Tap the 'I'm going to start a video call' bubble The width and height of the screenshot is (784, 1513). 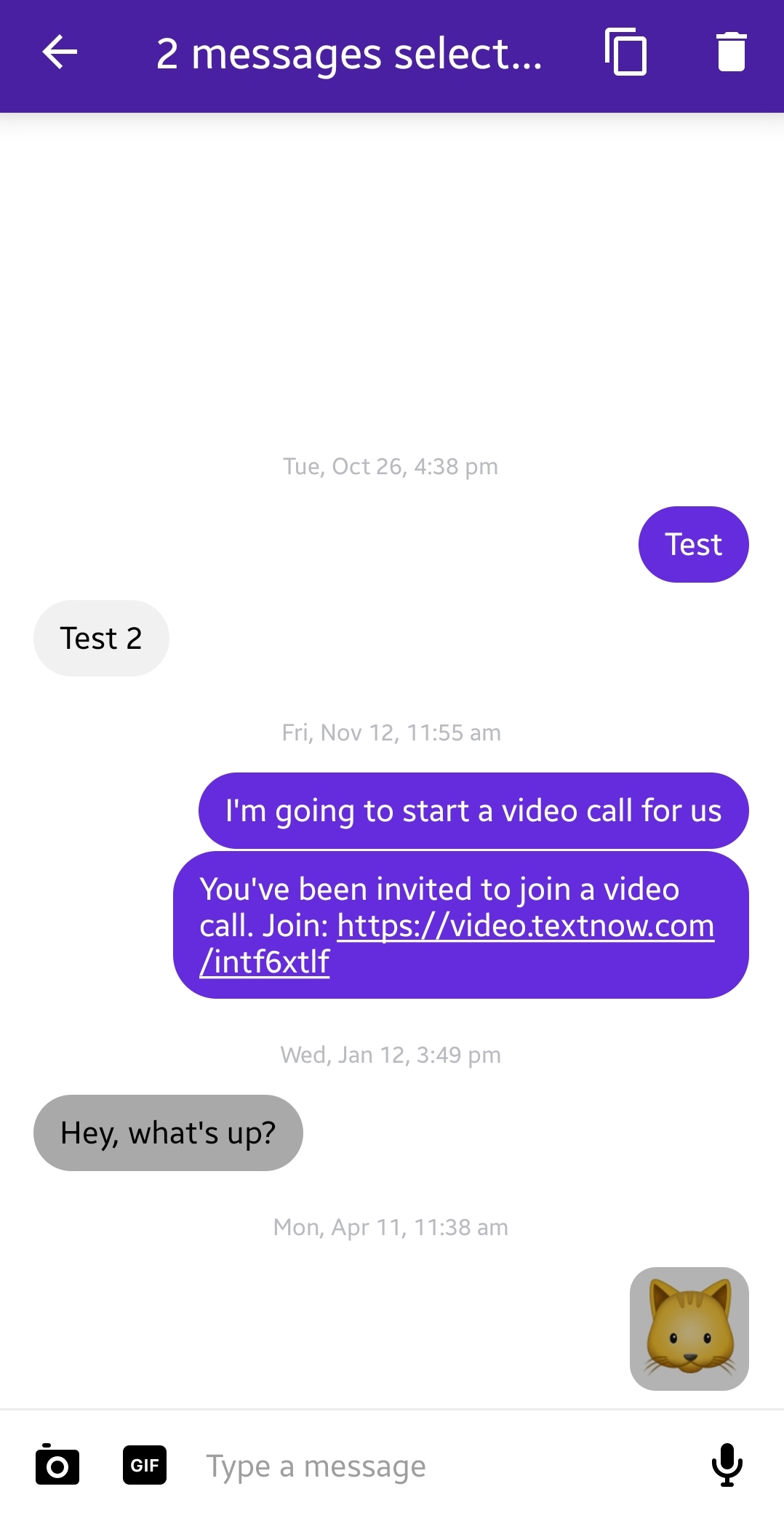(x=473, y=810)
